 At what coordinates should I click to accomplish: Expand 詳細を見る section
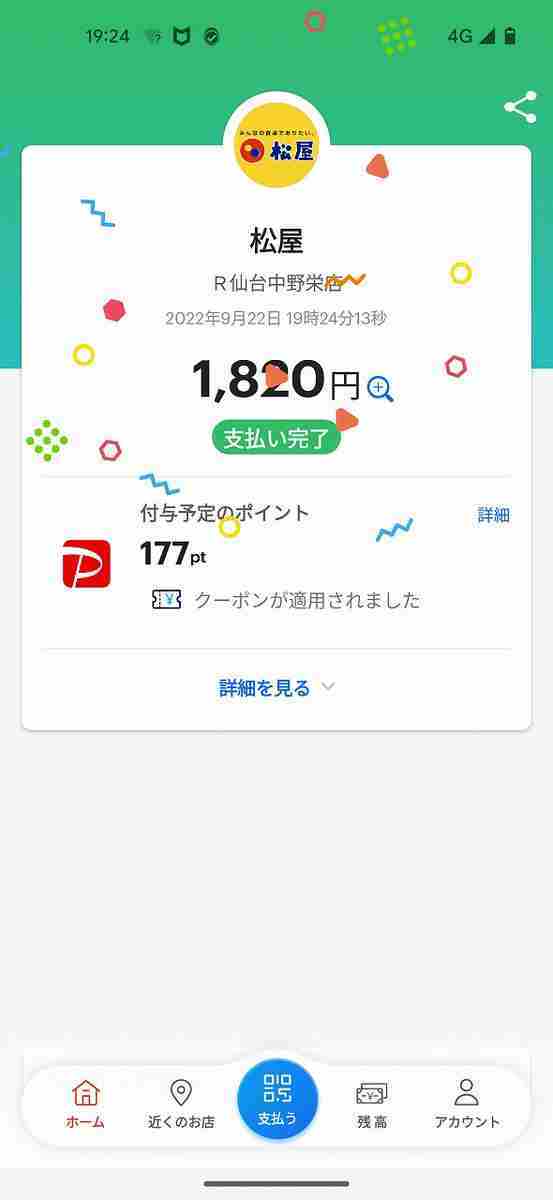277,688
